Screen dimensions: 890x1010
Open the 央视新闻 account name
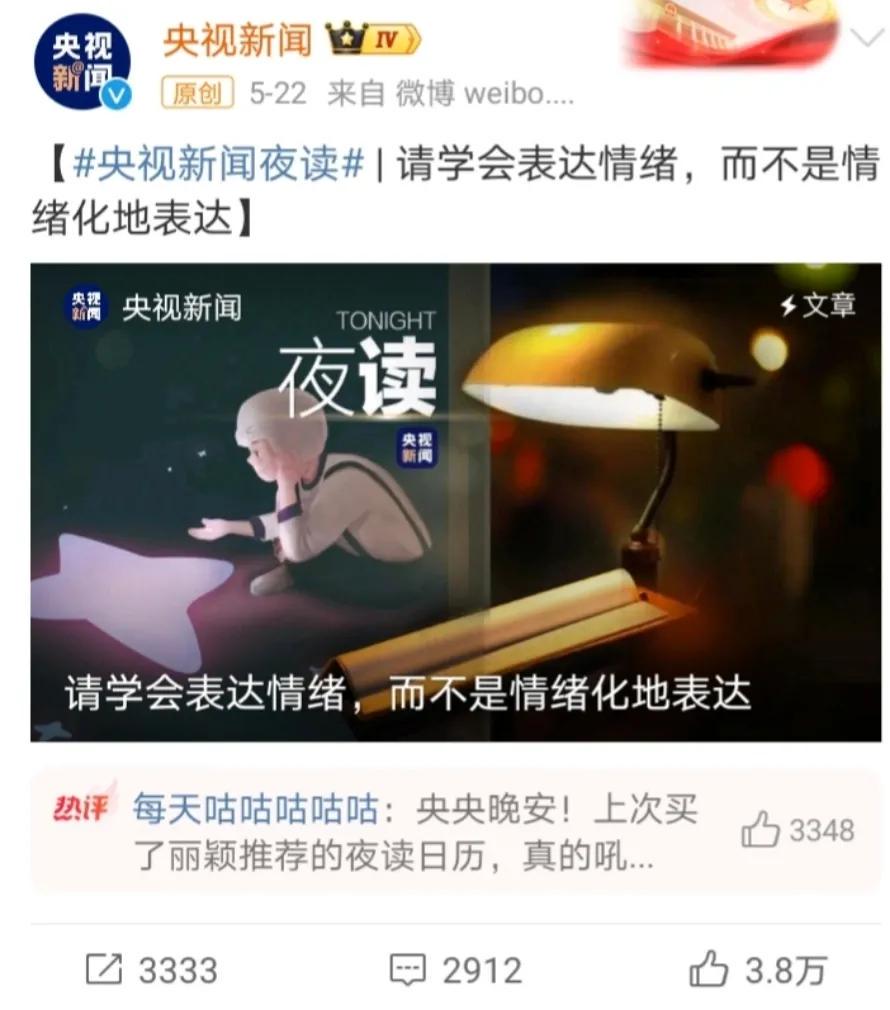coord(237,42)
